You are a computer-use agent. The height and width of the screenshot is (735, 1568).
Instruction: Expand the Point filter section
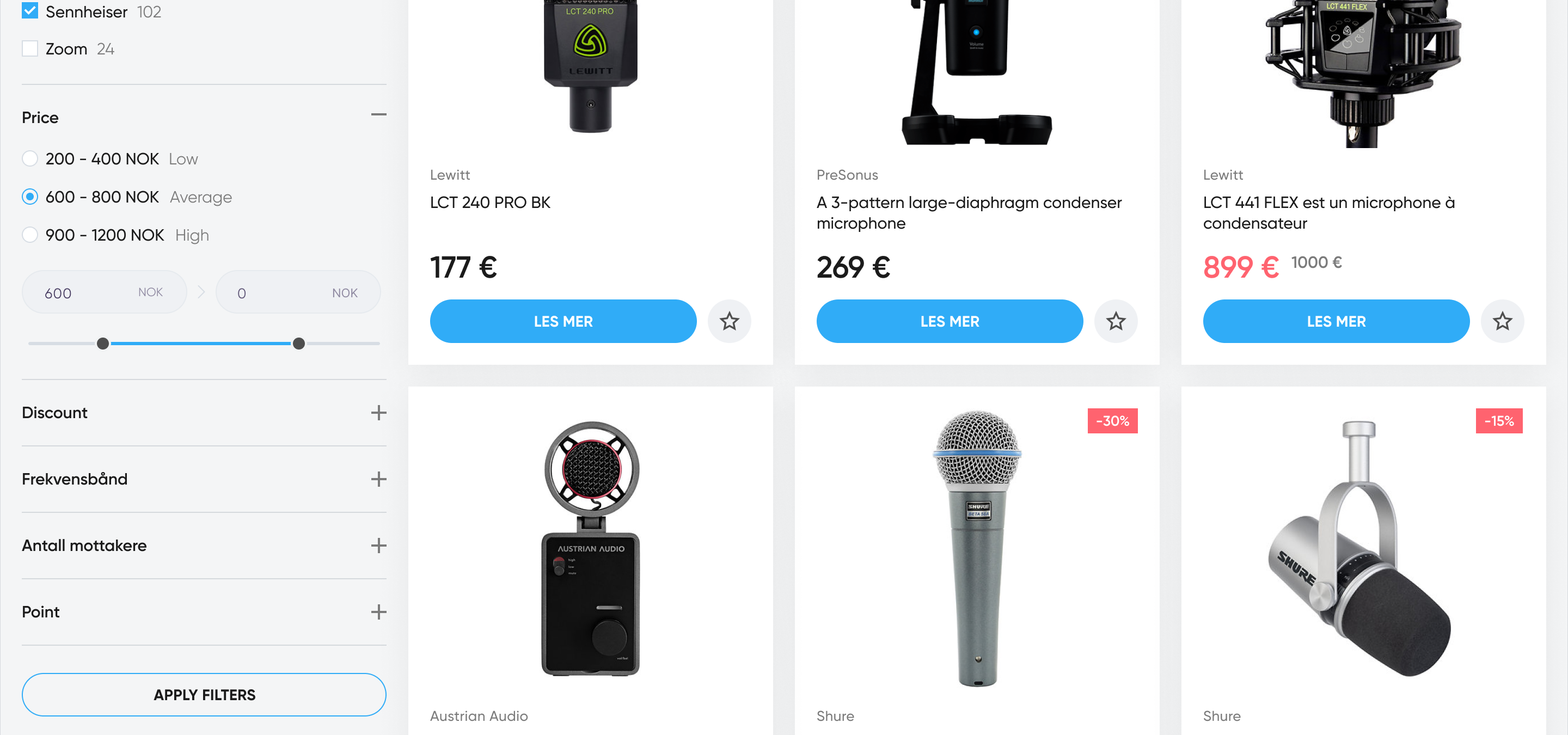[x=378, y=611]
